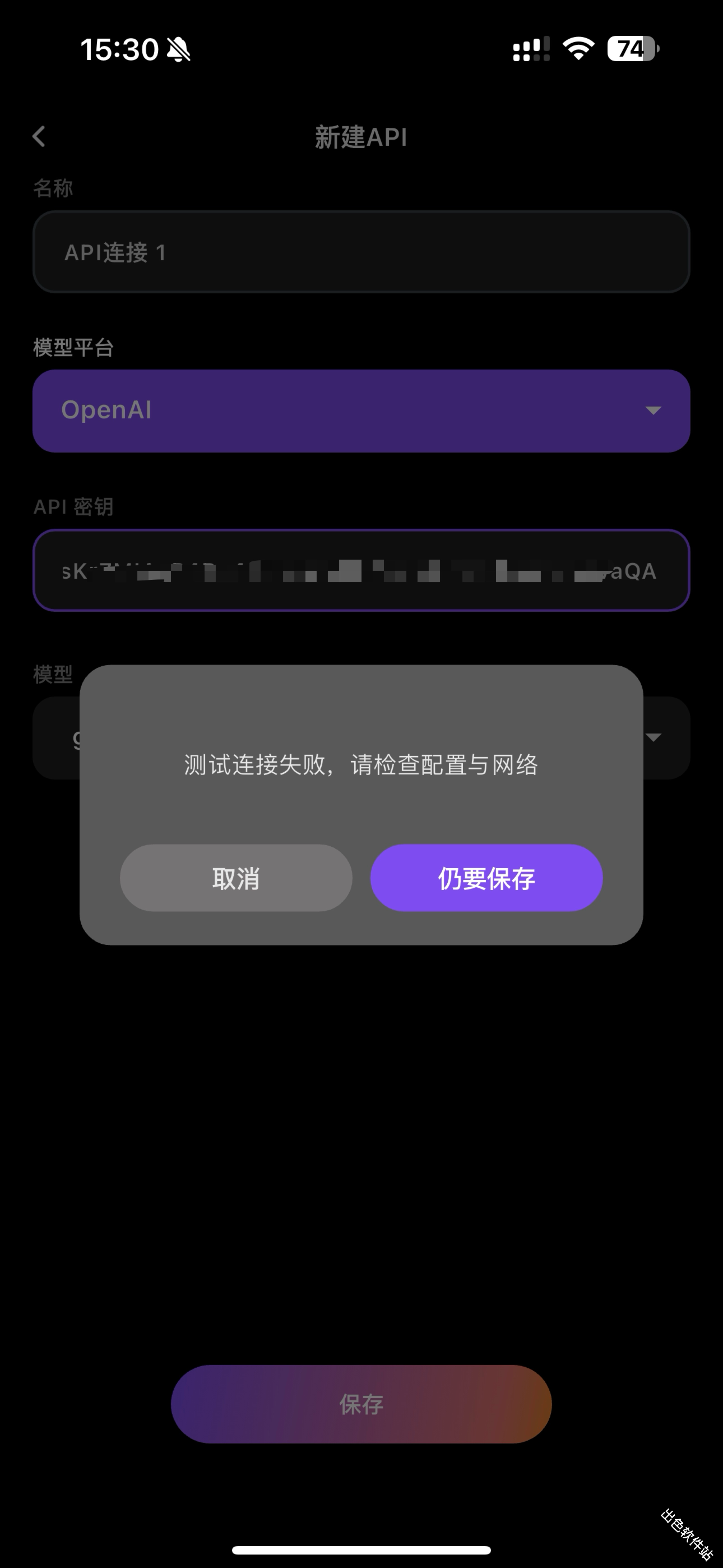Edit the 名称 field showing API连接 1
The height and width of the screenshot is (1568, 723).
tap(361, 252)
